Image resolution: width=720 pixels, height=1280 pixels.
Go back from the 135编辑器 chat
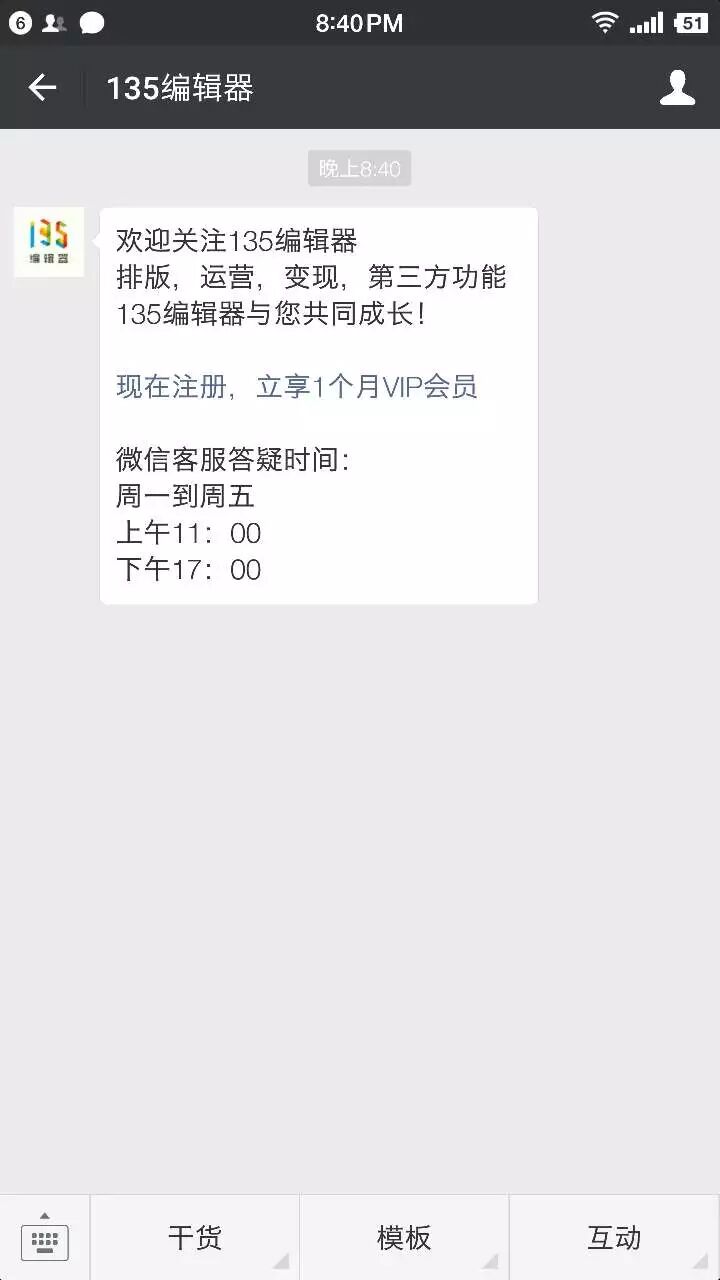click(x=42, y=88)
